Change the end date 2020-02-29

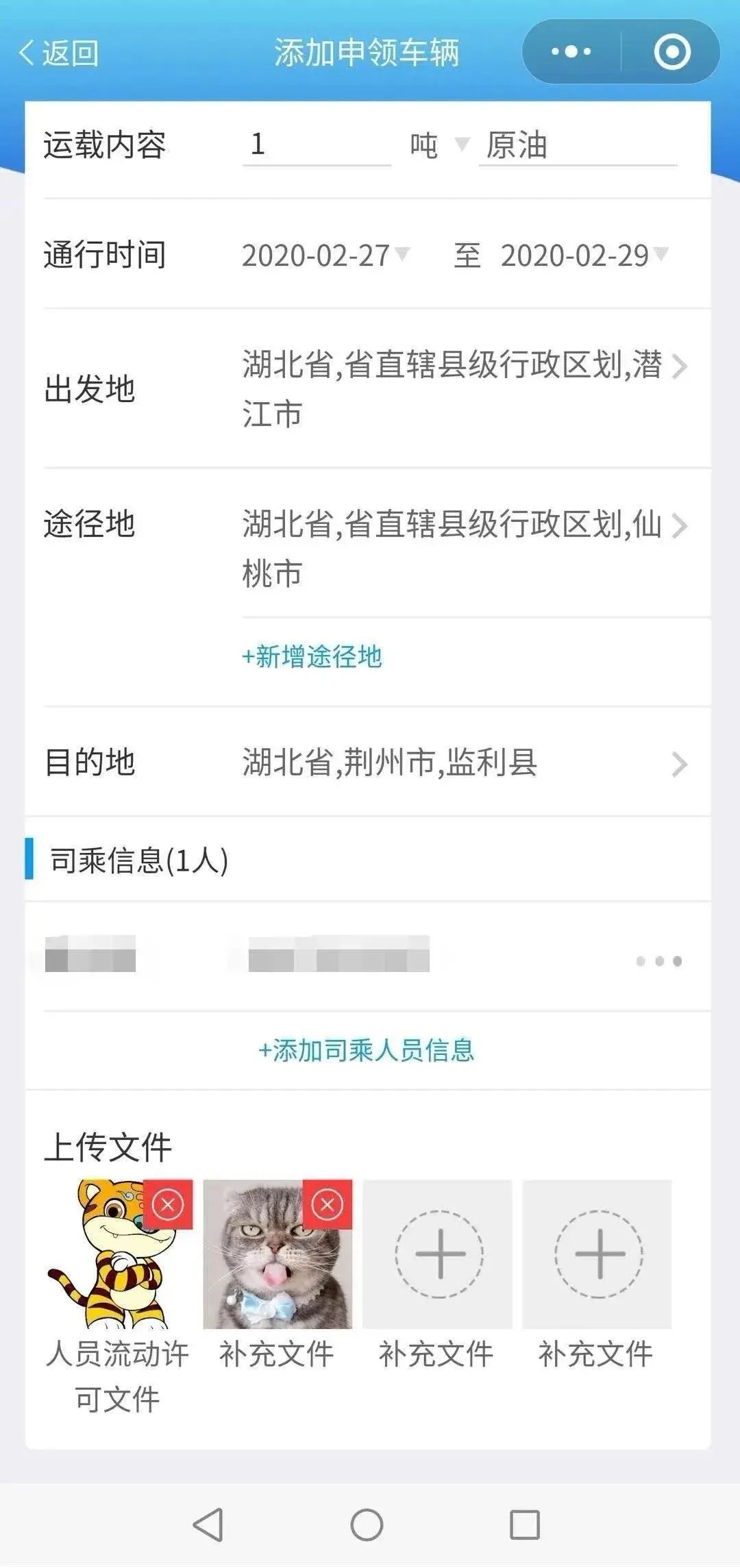583,256
